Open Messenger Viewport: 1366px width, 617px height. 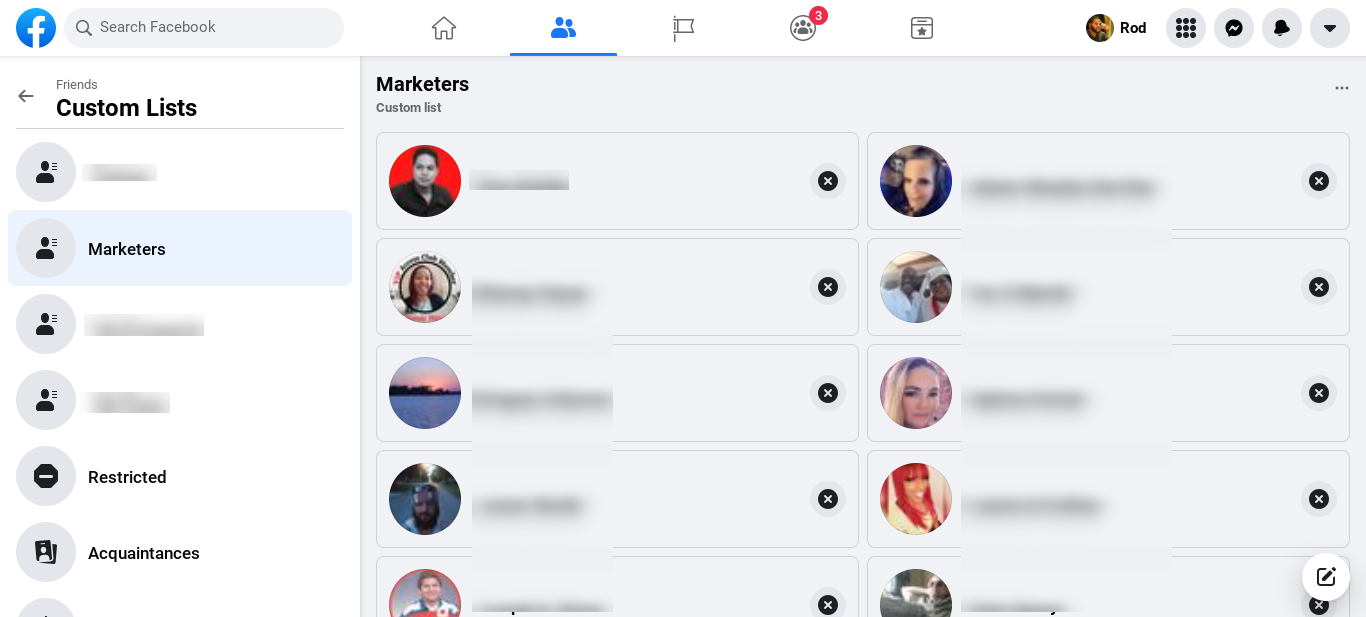point(1234,28)
